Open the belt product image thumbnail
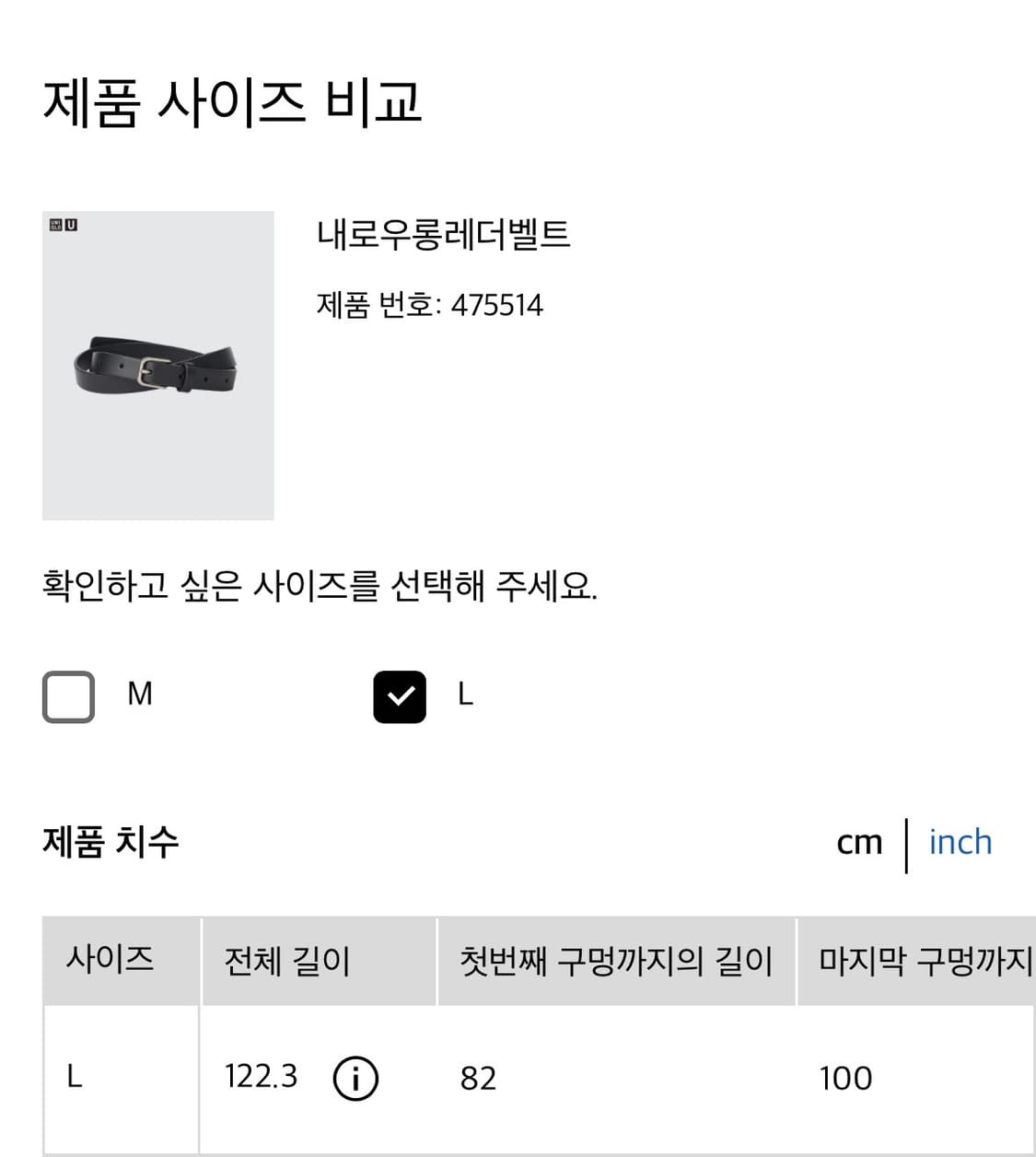1036x1157 pixels. click(157, 367)
